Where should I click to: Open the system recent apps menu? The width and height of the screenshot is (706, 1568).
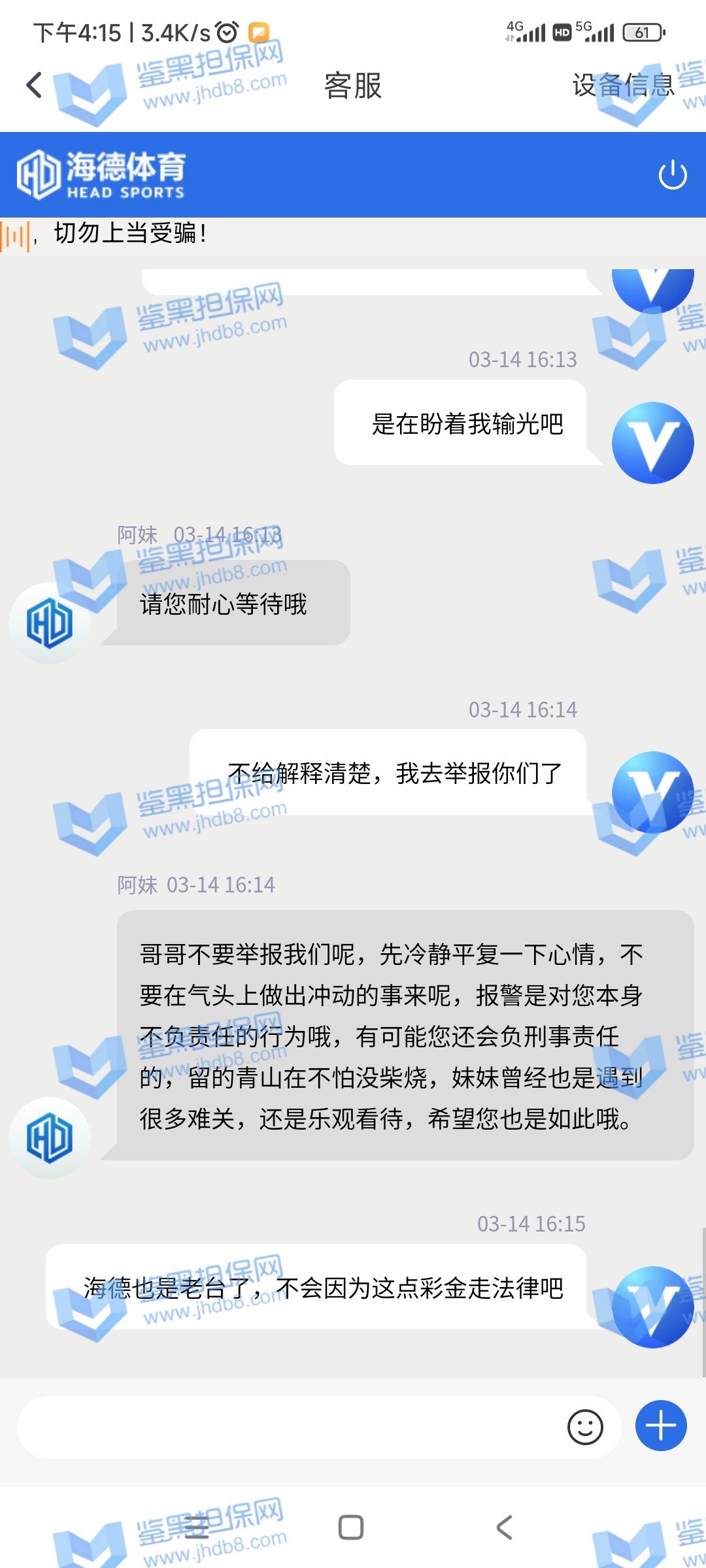(x=196, y=1527)
